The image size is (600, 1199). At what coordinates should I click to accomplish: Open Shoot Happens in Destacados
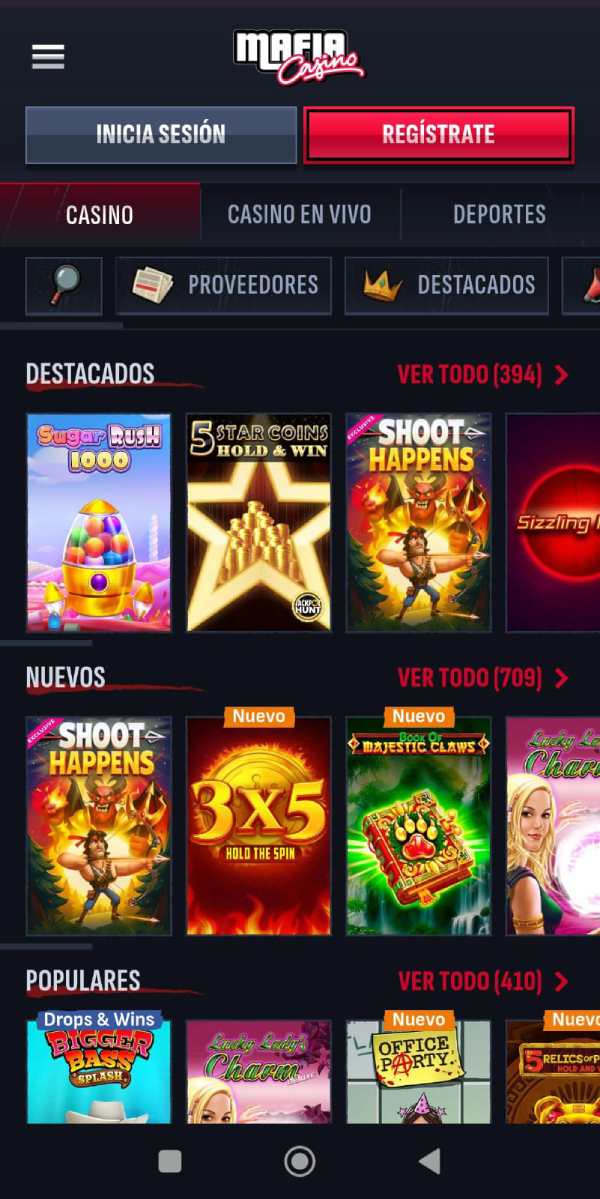click(x=419, y=522)
